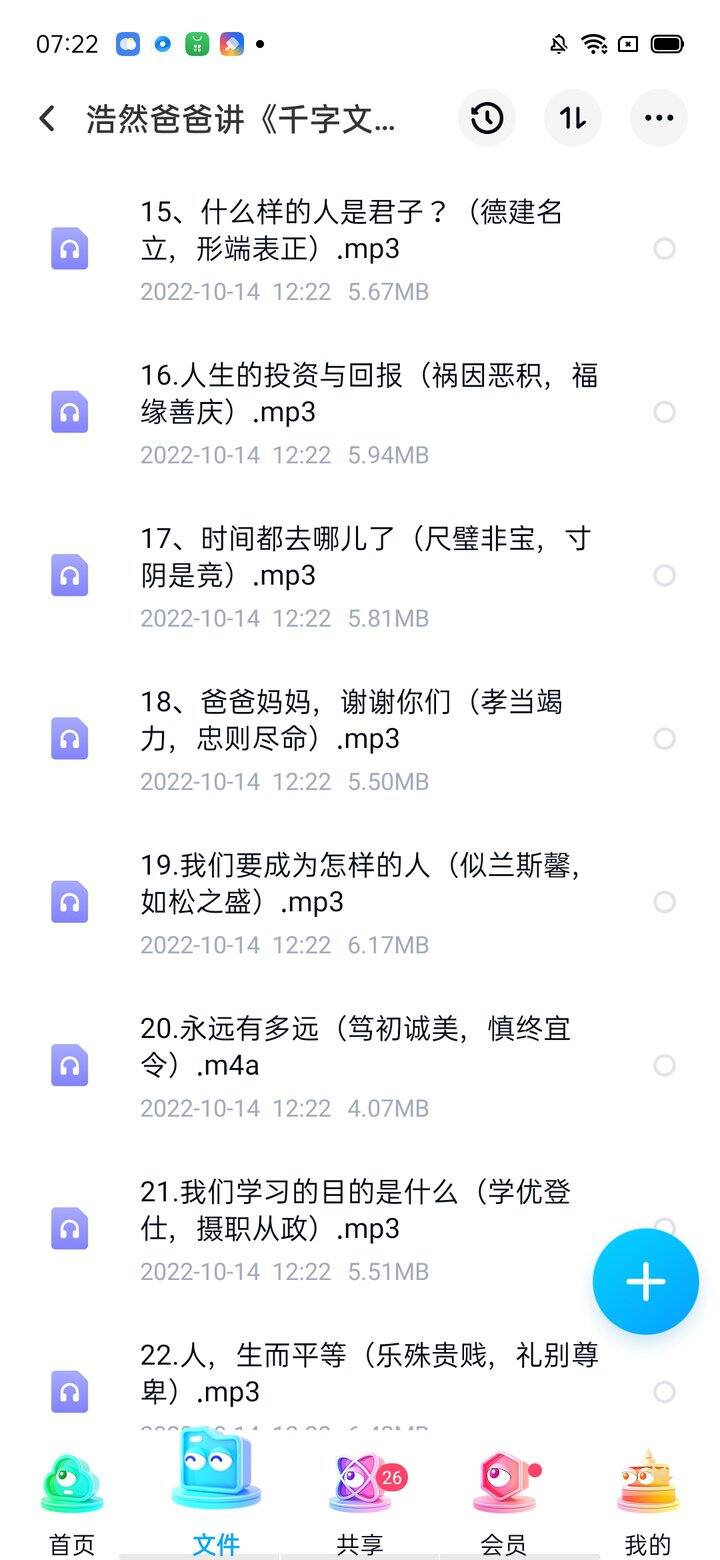Screen dimensions: 720x1560
Task: Open file 19.我们要成为怎样的人
Action: pos(360,901)
